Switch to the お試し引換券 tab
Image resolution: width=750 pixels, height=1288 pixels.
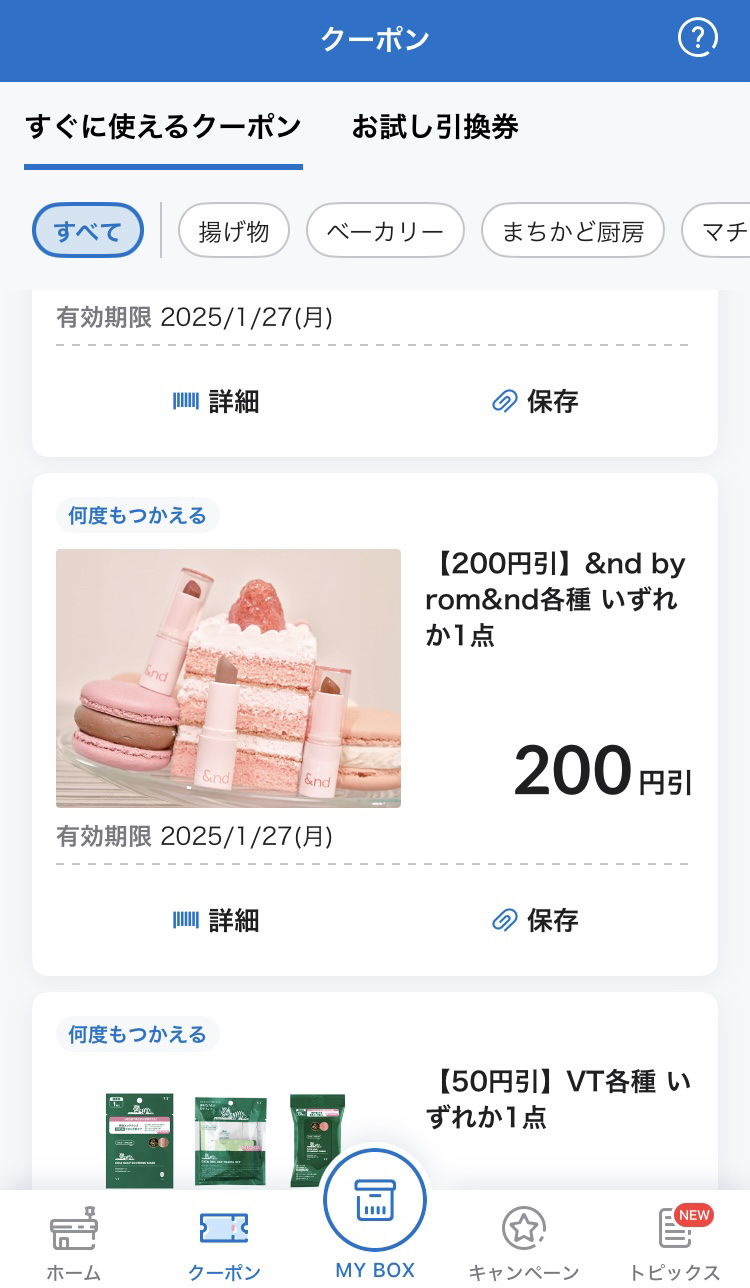(x=435, y=128)
